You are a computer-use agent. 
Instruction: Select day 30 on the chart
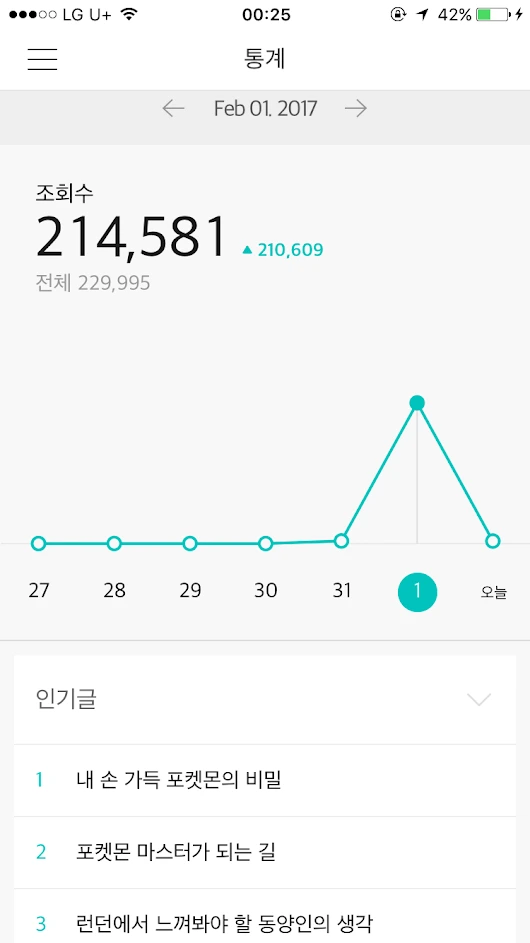265,591
